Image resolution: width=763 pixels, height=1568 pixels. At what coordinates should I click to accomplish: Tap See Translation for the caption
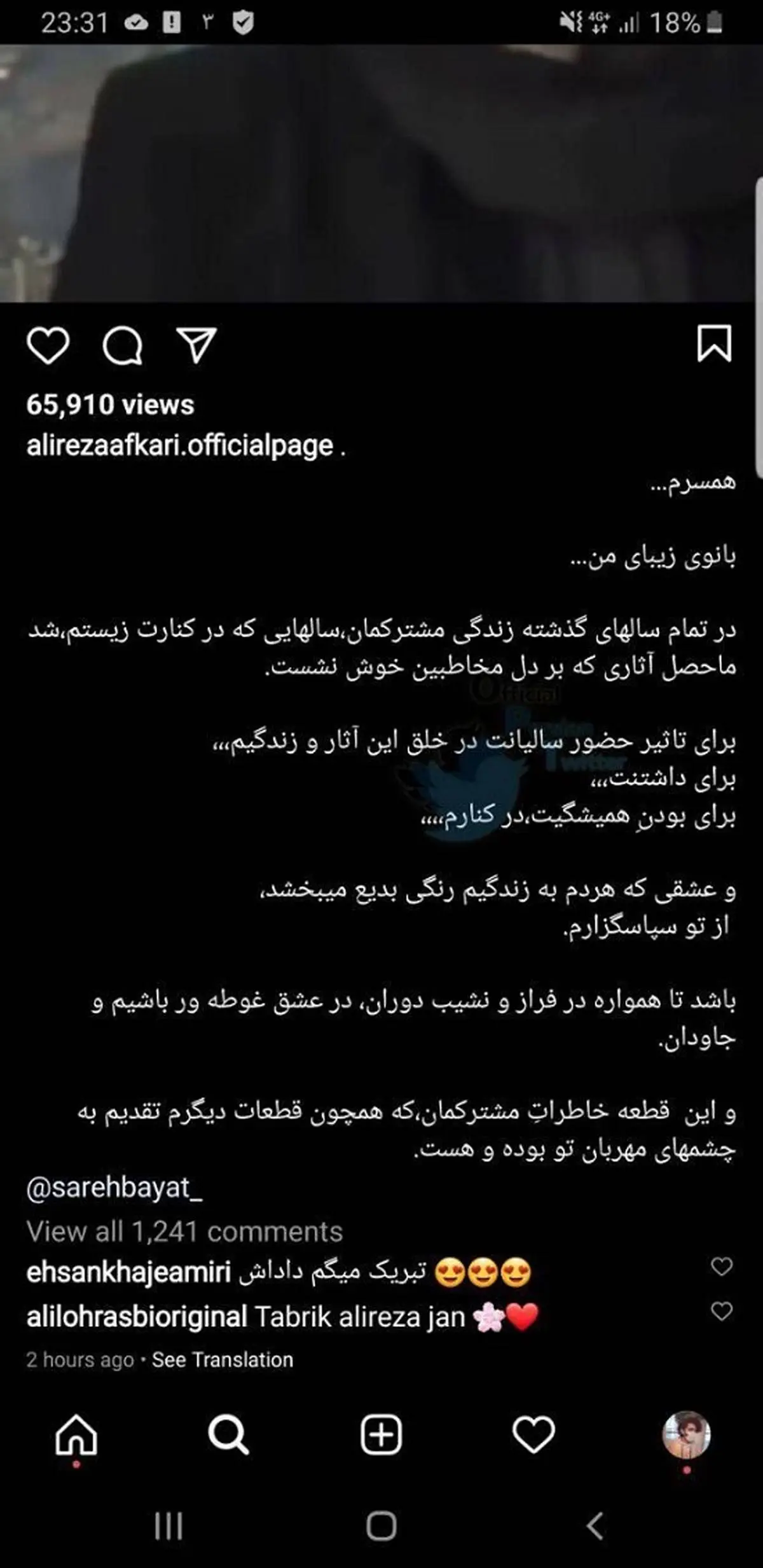pyautogui.click(x=223, y=1360)
